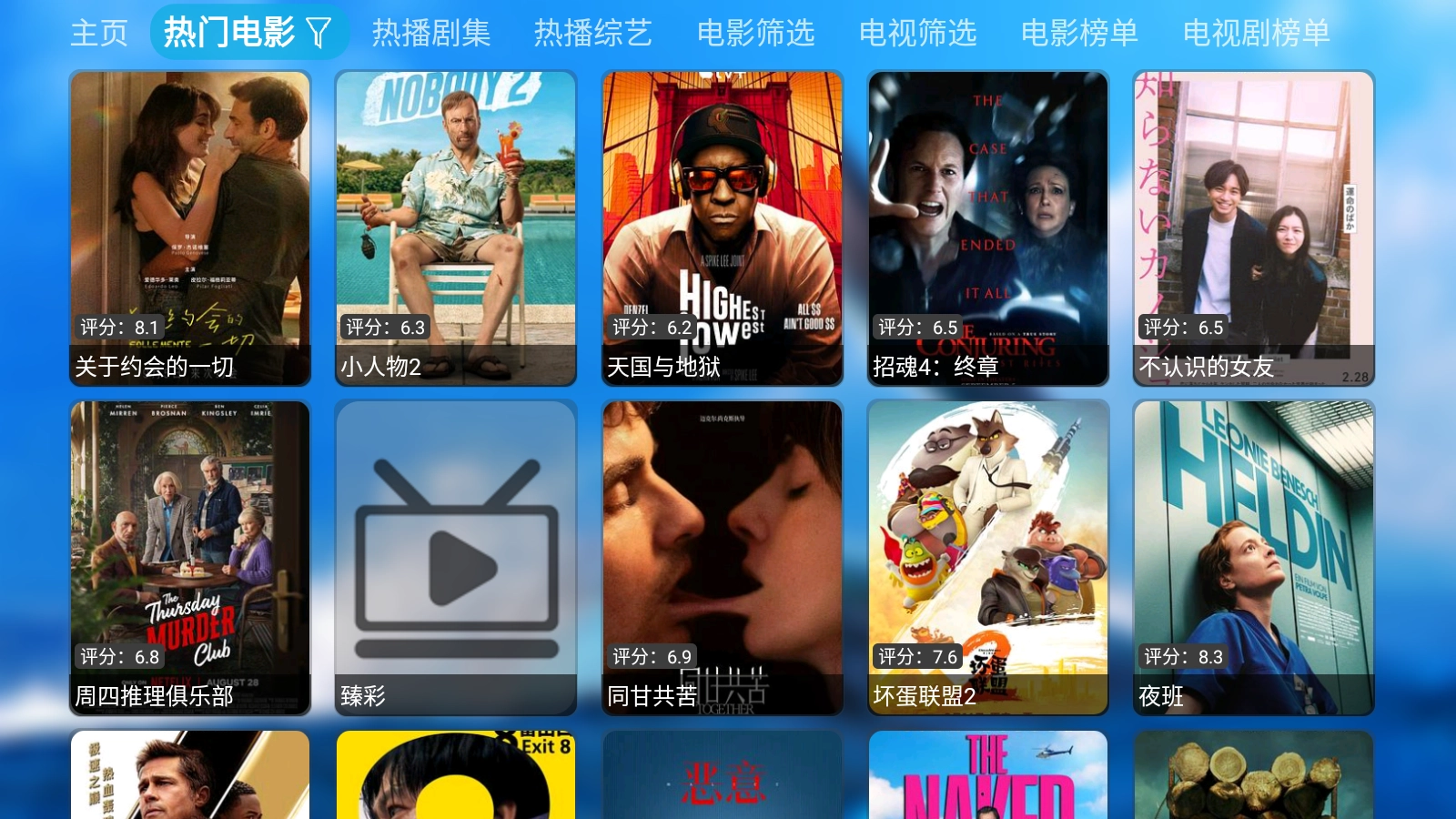Select the movie 同甘共苦
Viewport: 1456px width, 819px height.
click(x=723, y=557)
